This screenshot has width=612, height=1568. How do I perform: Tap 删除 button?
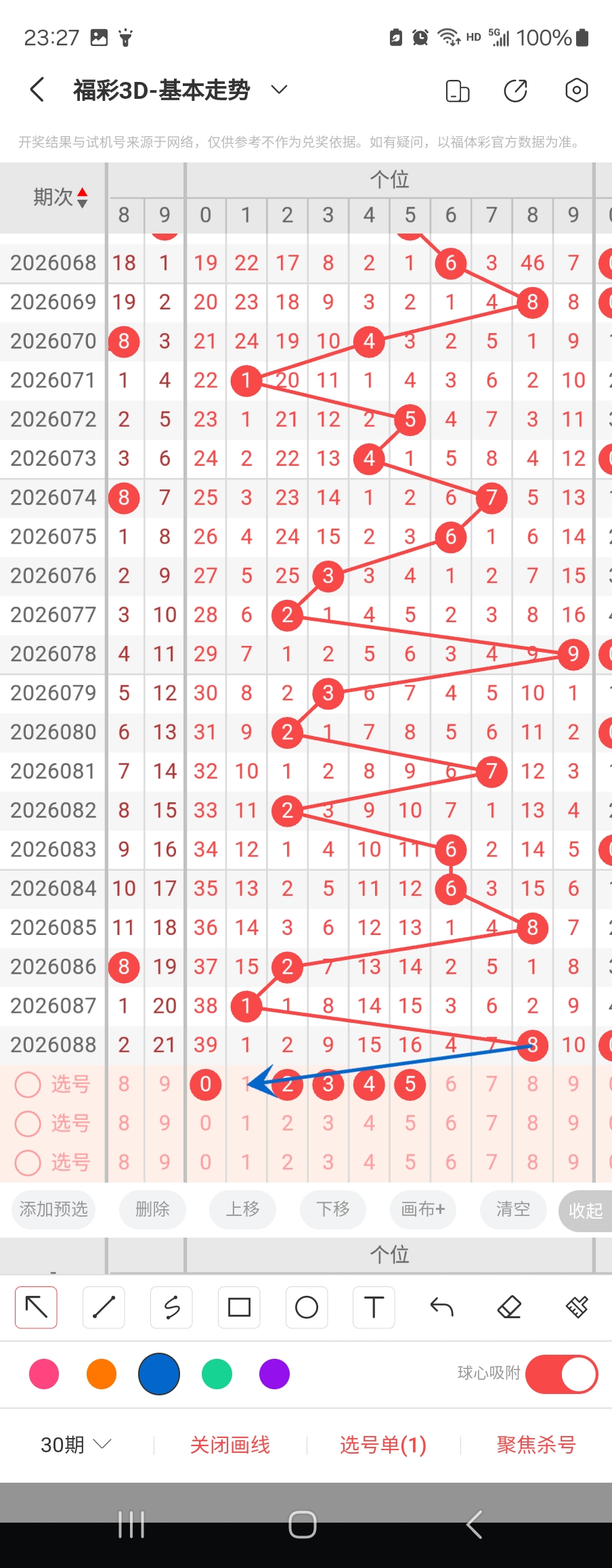tap(152, 1209)
